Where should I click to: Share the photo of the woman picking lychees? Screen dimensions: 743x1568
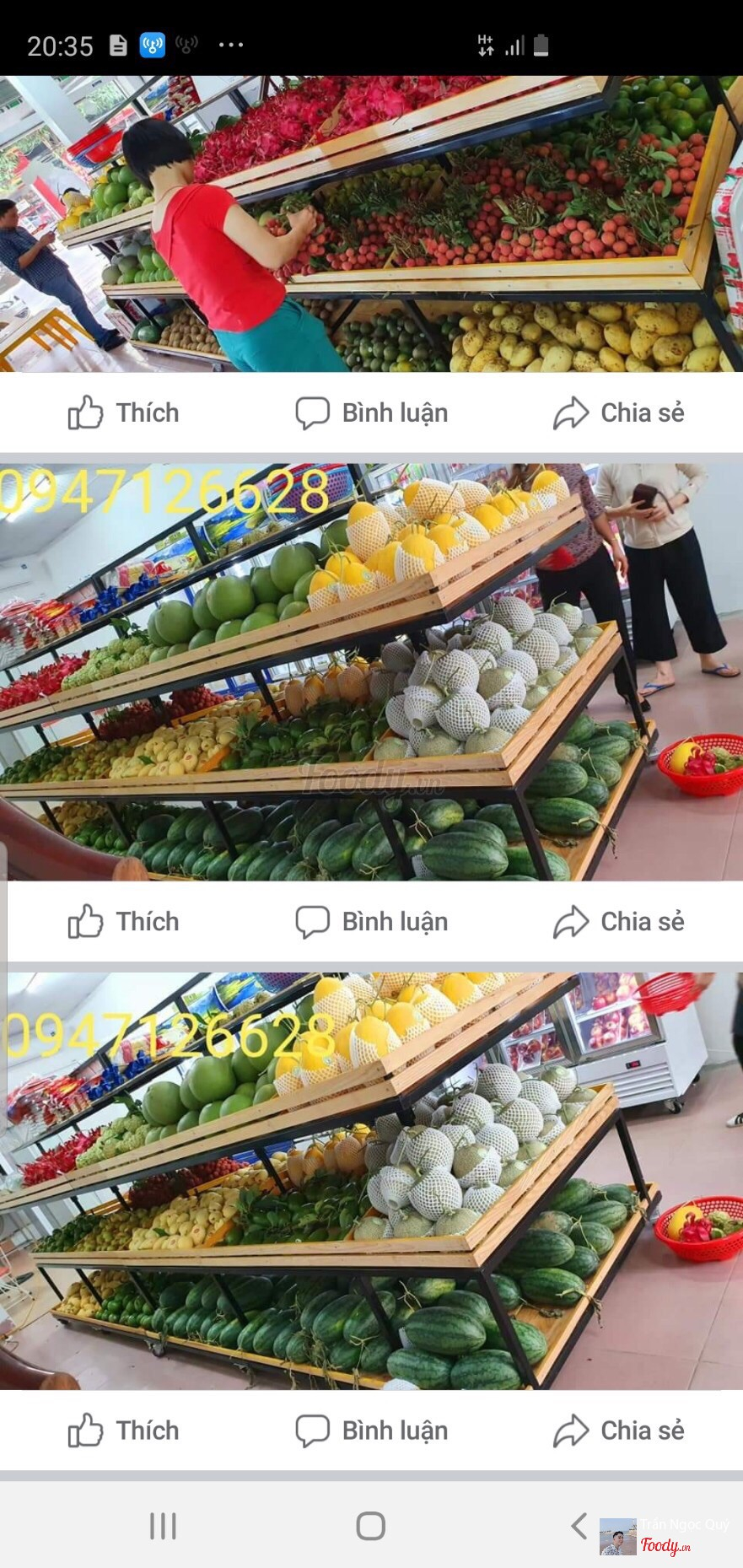pos(618,413)
